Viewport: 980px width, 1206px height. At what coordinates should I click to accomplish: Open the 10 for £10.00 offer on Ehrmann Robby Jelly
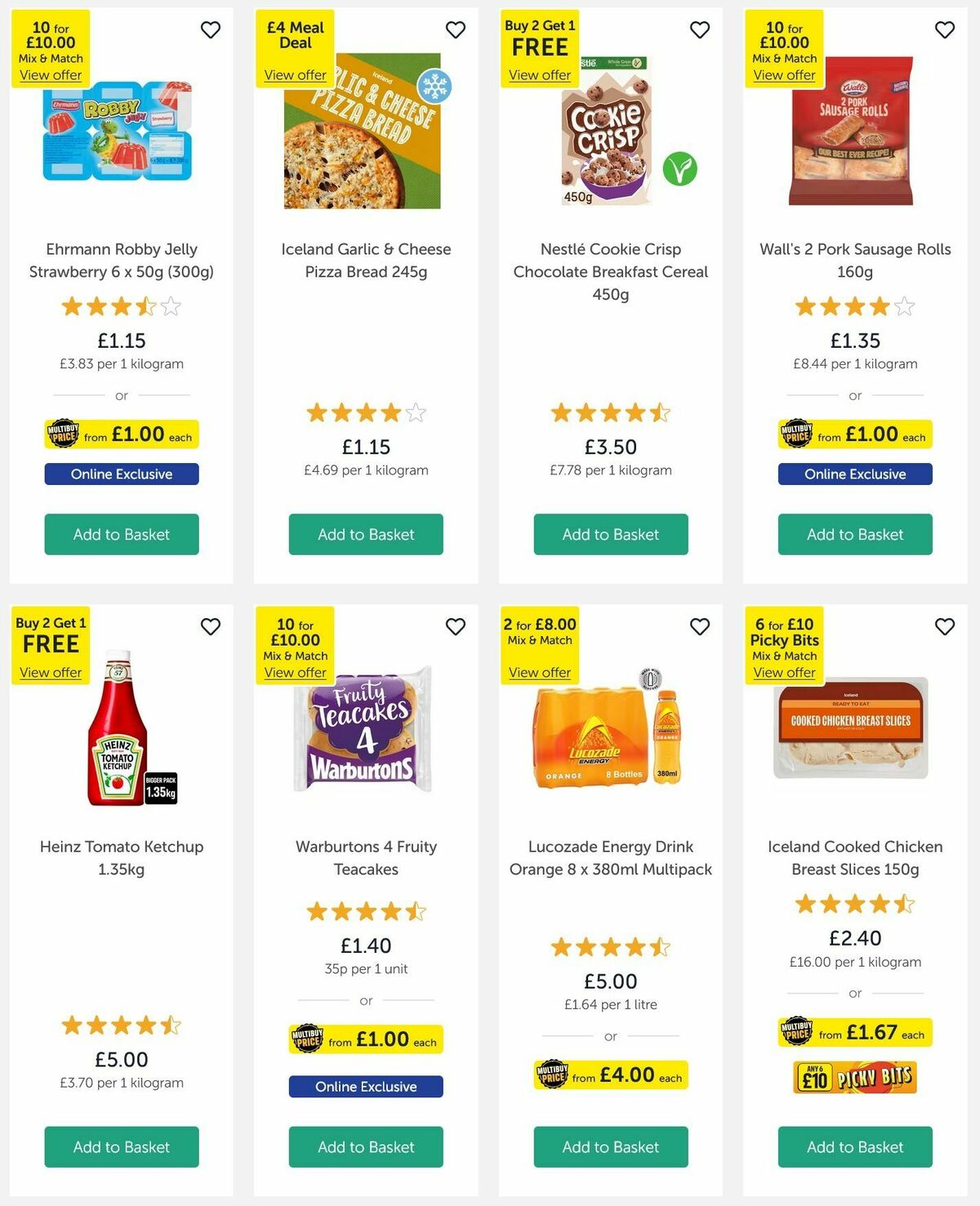(49, 74)
